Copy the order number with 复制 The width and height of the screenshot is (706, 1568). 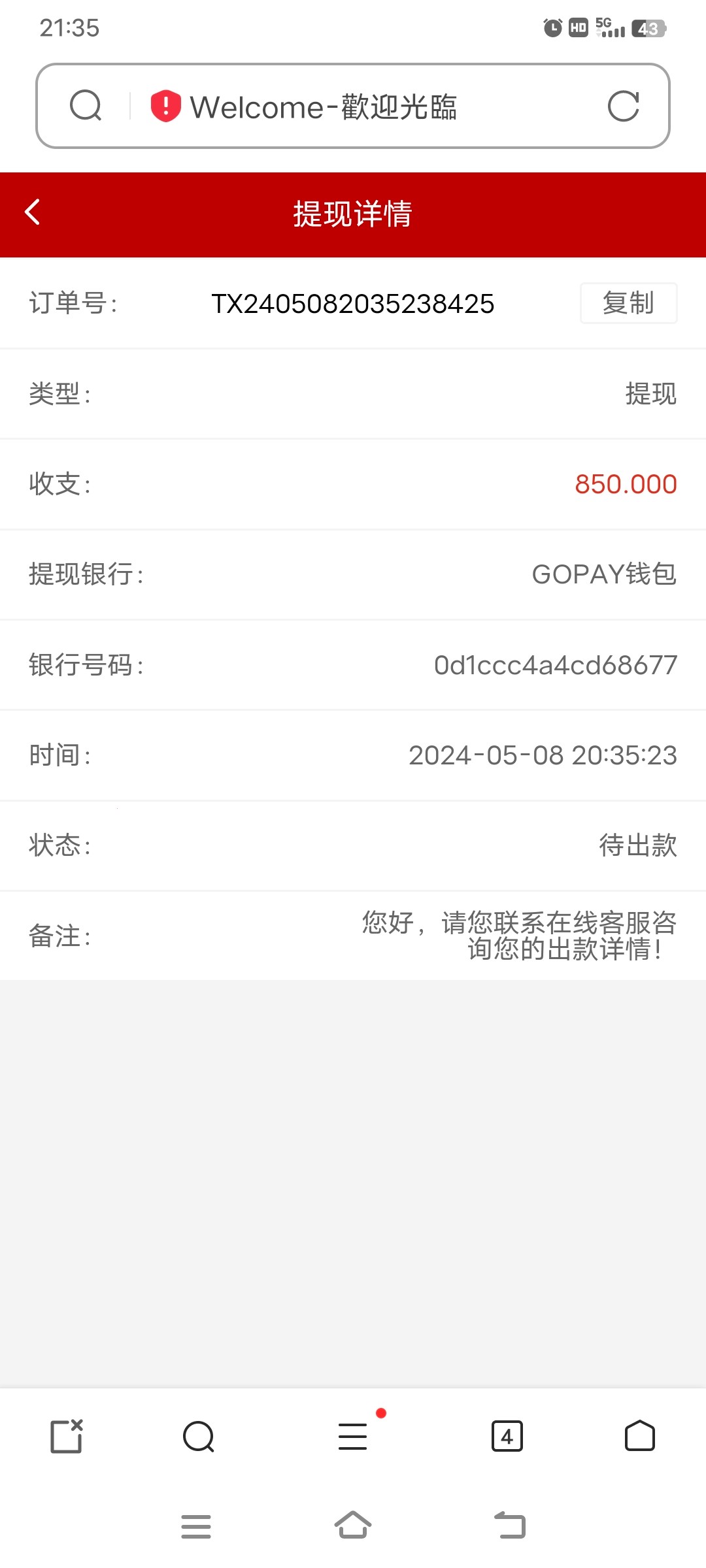point(628,303)
